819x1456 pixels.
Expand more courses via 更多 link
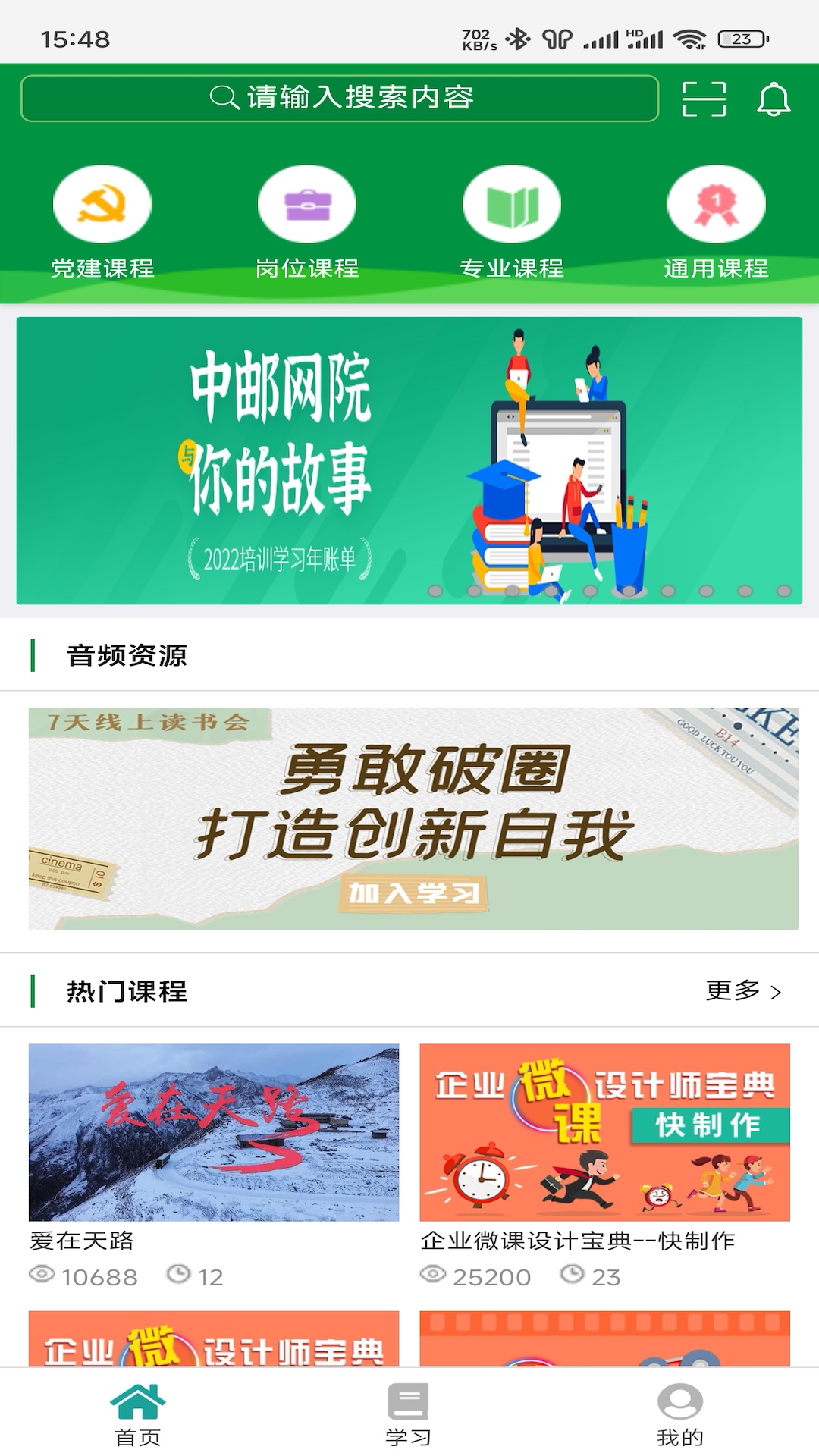click(743, 990)
